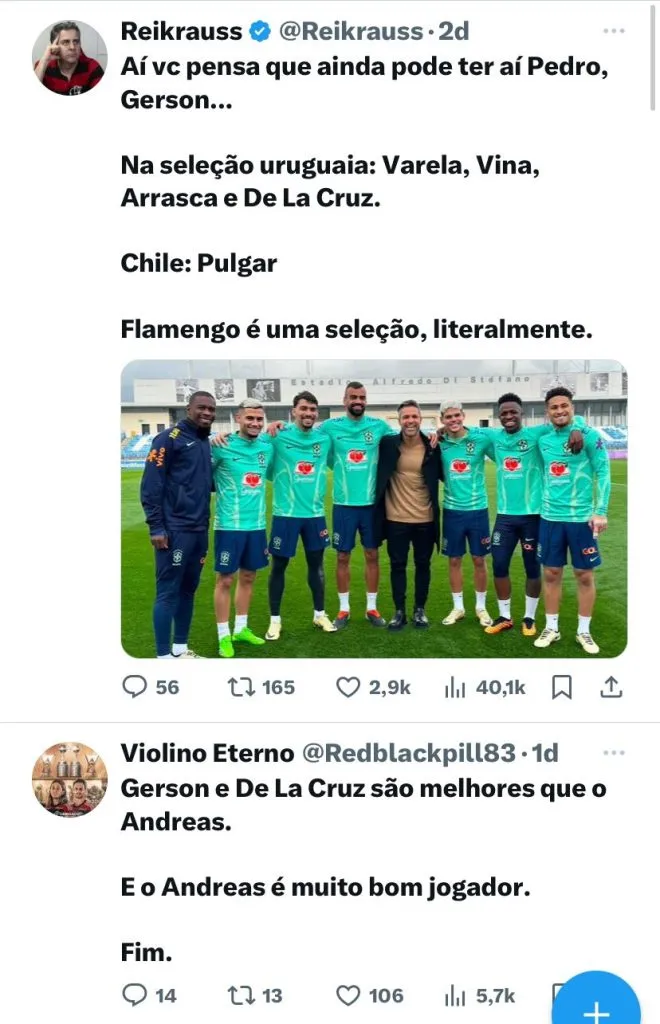View analytics of Violino Eterno's tweet
660x1024 pixels.
456,995
